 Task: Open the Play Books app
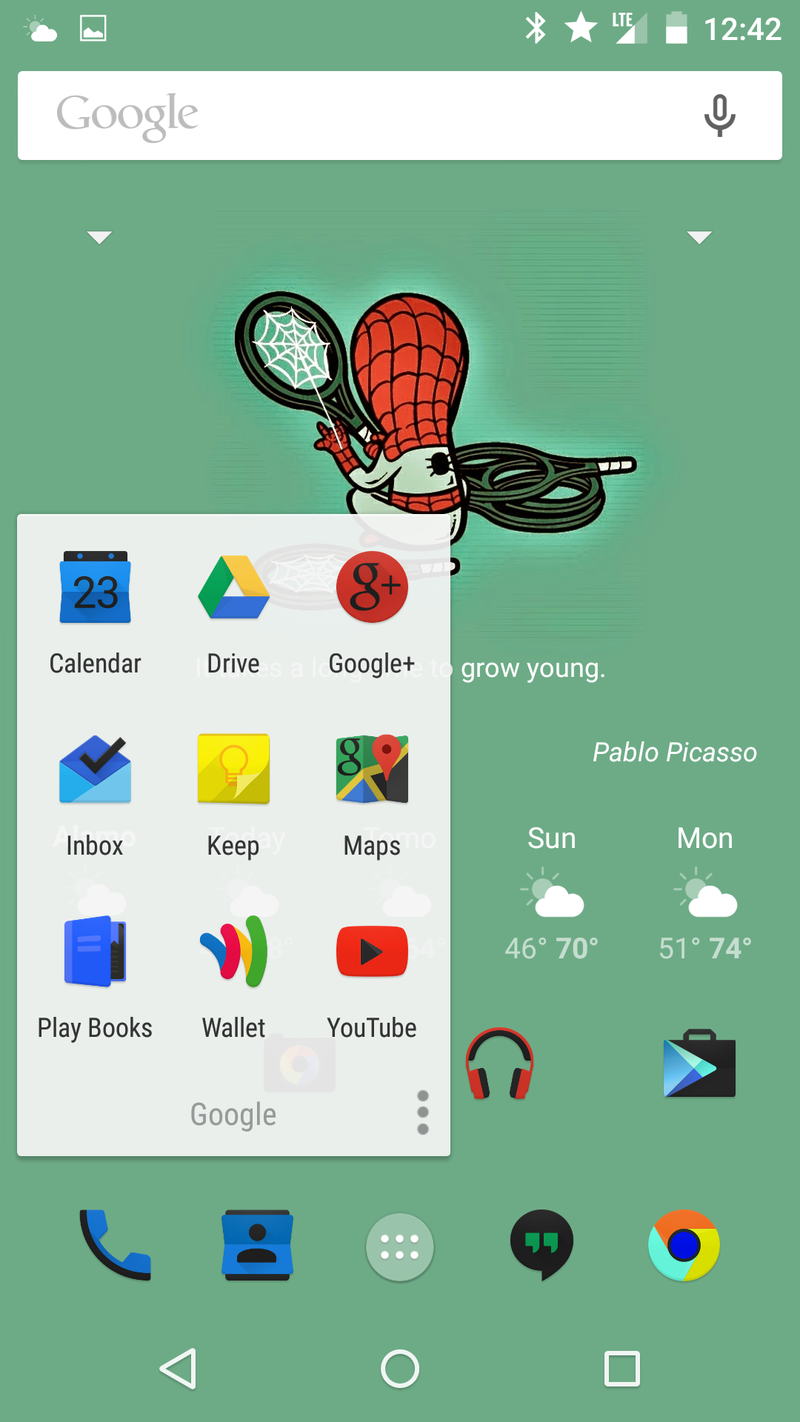(x=95, y=953)
